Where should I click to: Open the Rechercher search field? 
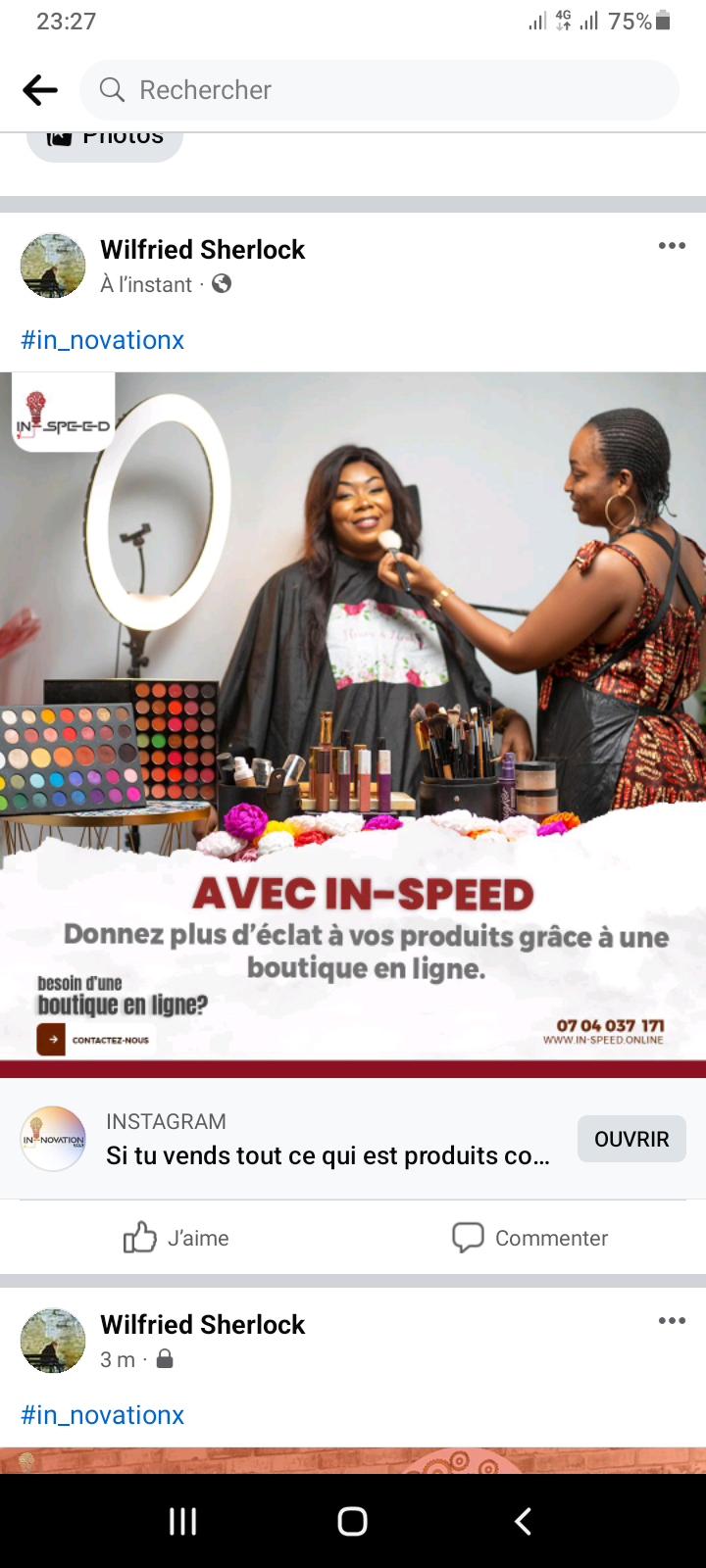pos(379,90)
